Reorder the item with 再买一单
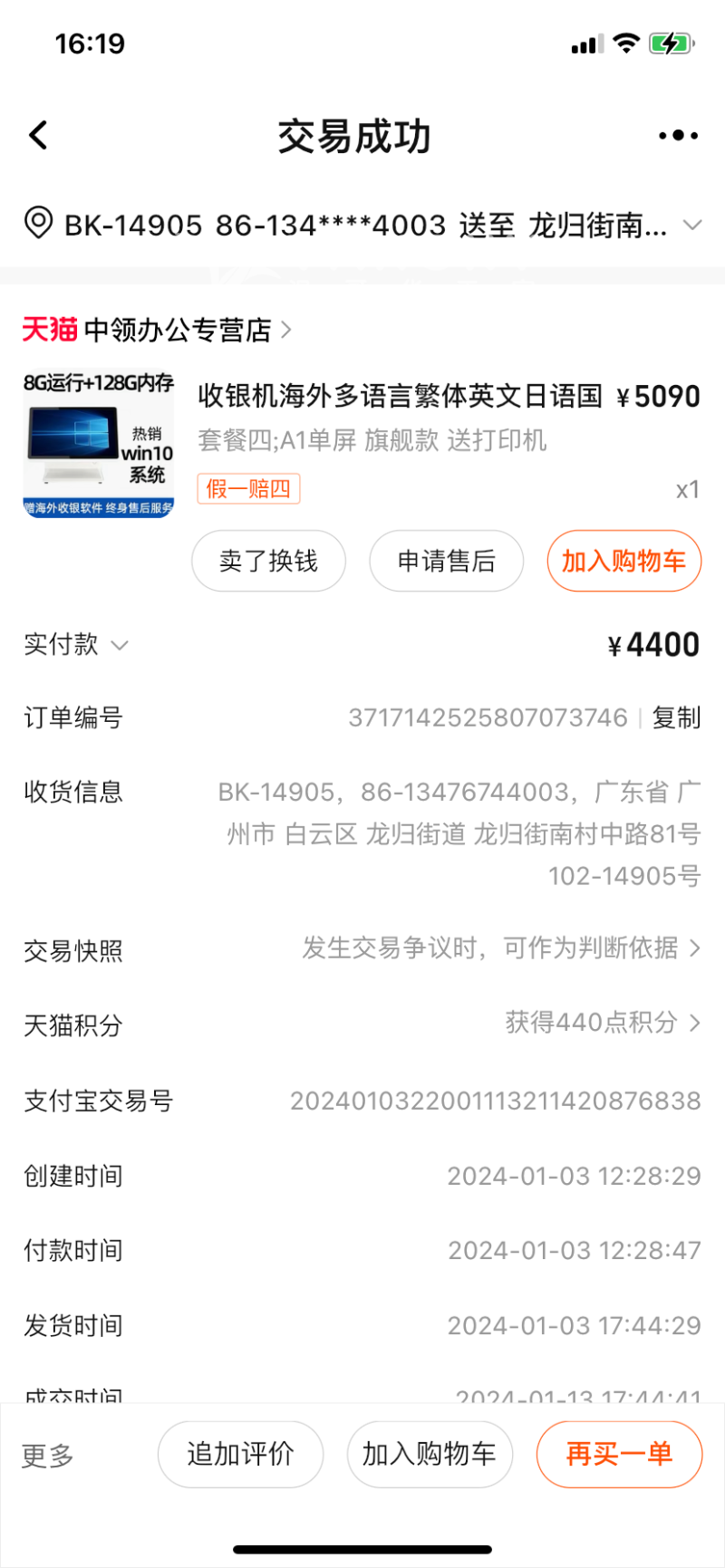Image resolution: width=725 pixels, height=1568 pixels. [x=619, y=1454]
